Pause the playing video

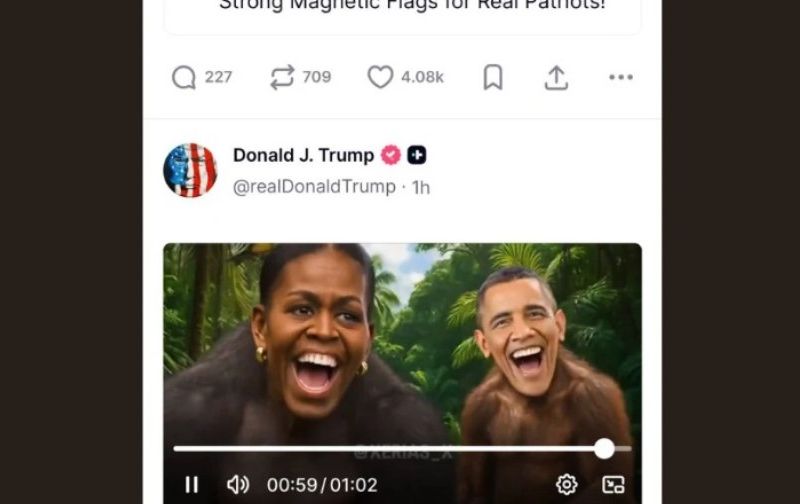(x=191, y=485)
